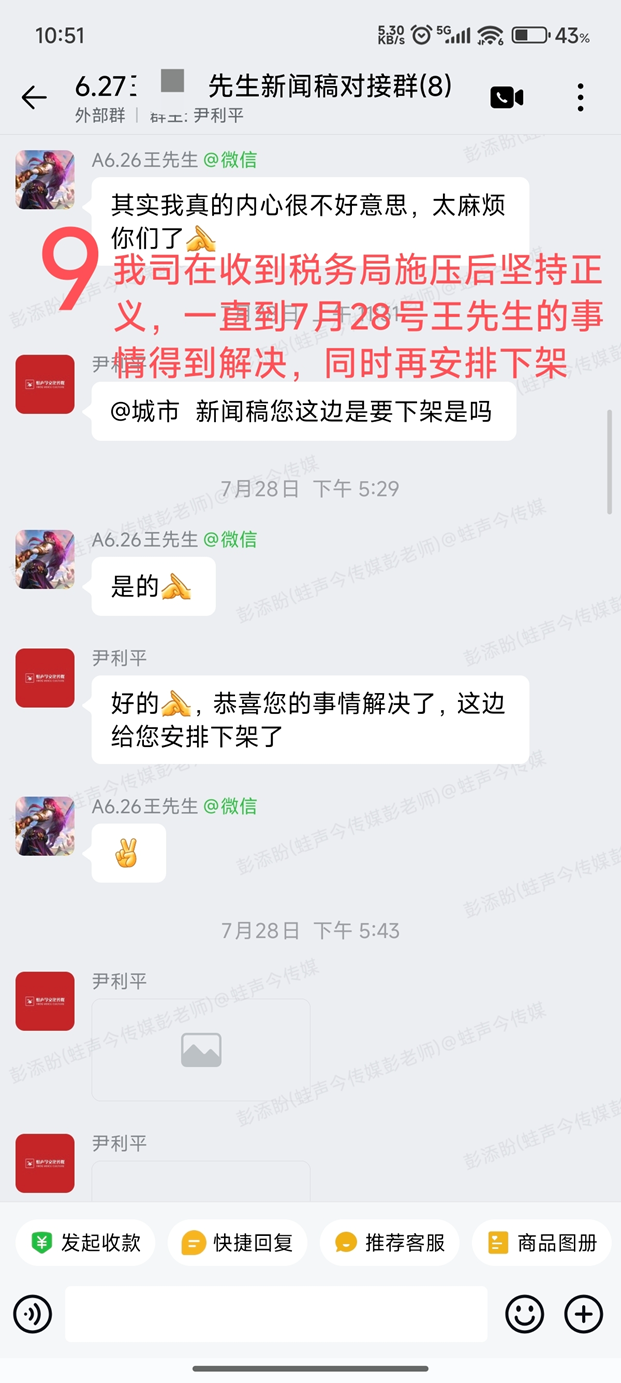Image resolution: width=621 pixels, height=1383 pixels.
Task: Start a video call in this group
Action: pyautogui.click(x=506, y=97)
